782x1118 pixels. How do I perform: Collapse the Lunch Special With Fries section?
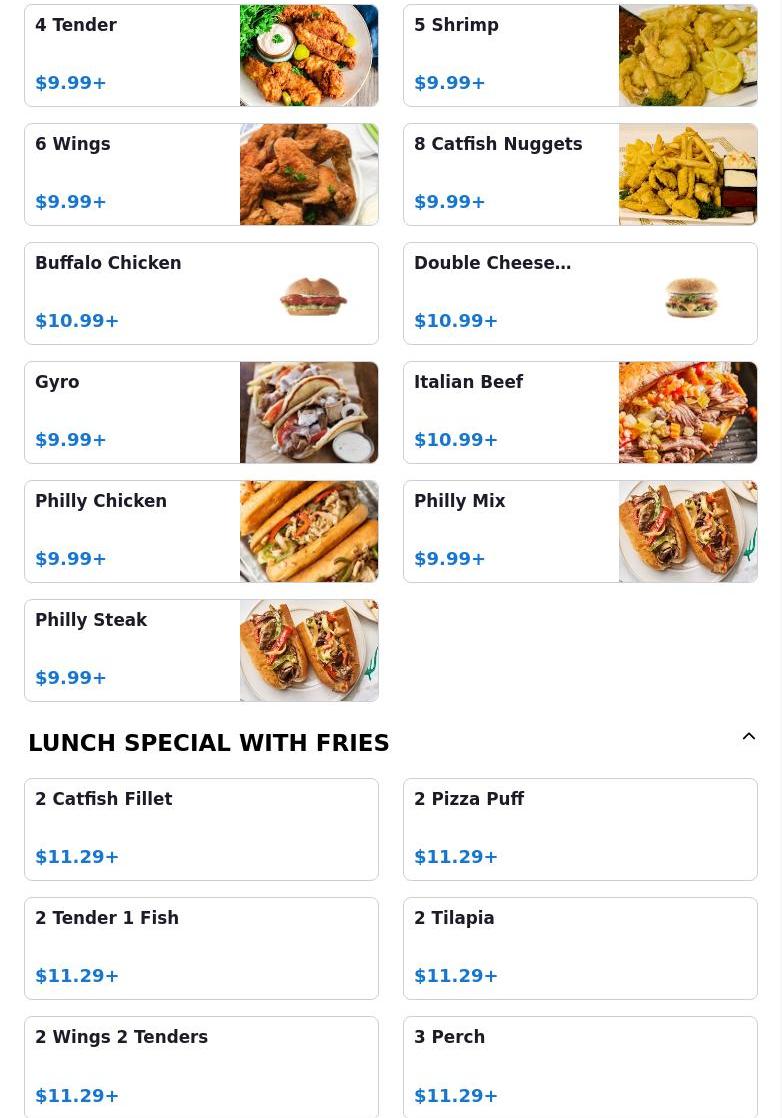tap(748, 737)
